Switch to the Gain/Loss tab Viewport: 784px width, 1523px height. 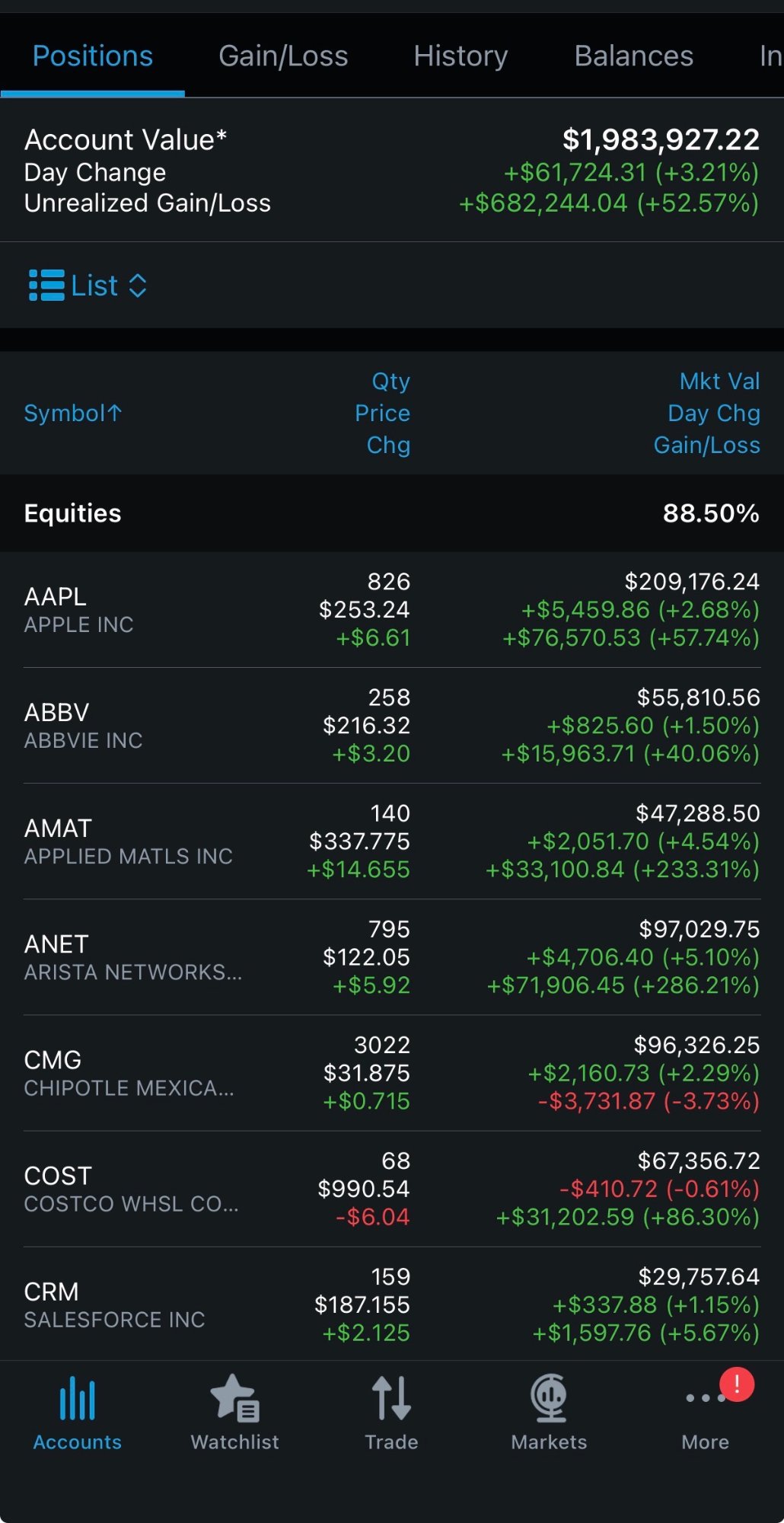(x=283, y=56)
